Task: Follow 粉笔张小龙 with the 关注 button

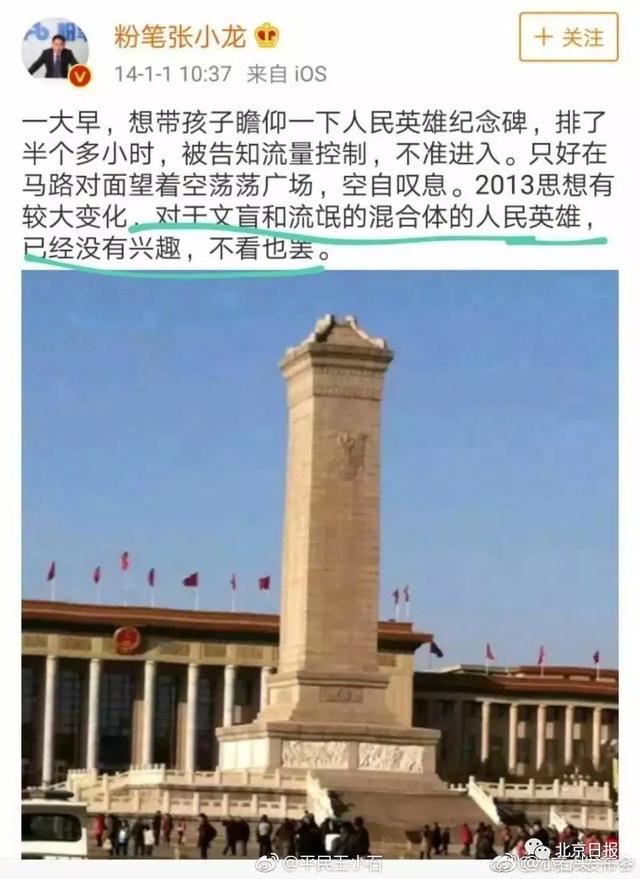Action: click(x=568, y=38)
